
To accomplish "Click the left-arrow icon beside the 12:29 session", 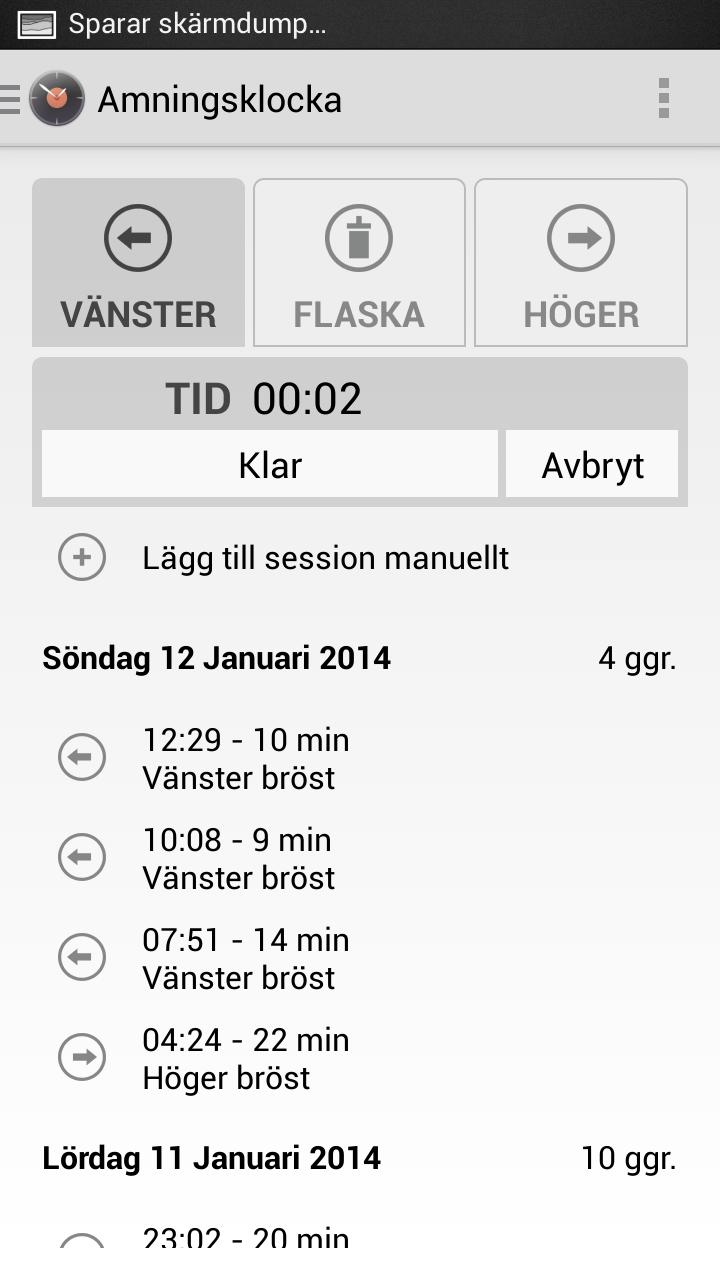I will tap(81, 757).
